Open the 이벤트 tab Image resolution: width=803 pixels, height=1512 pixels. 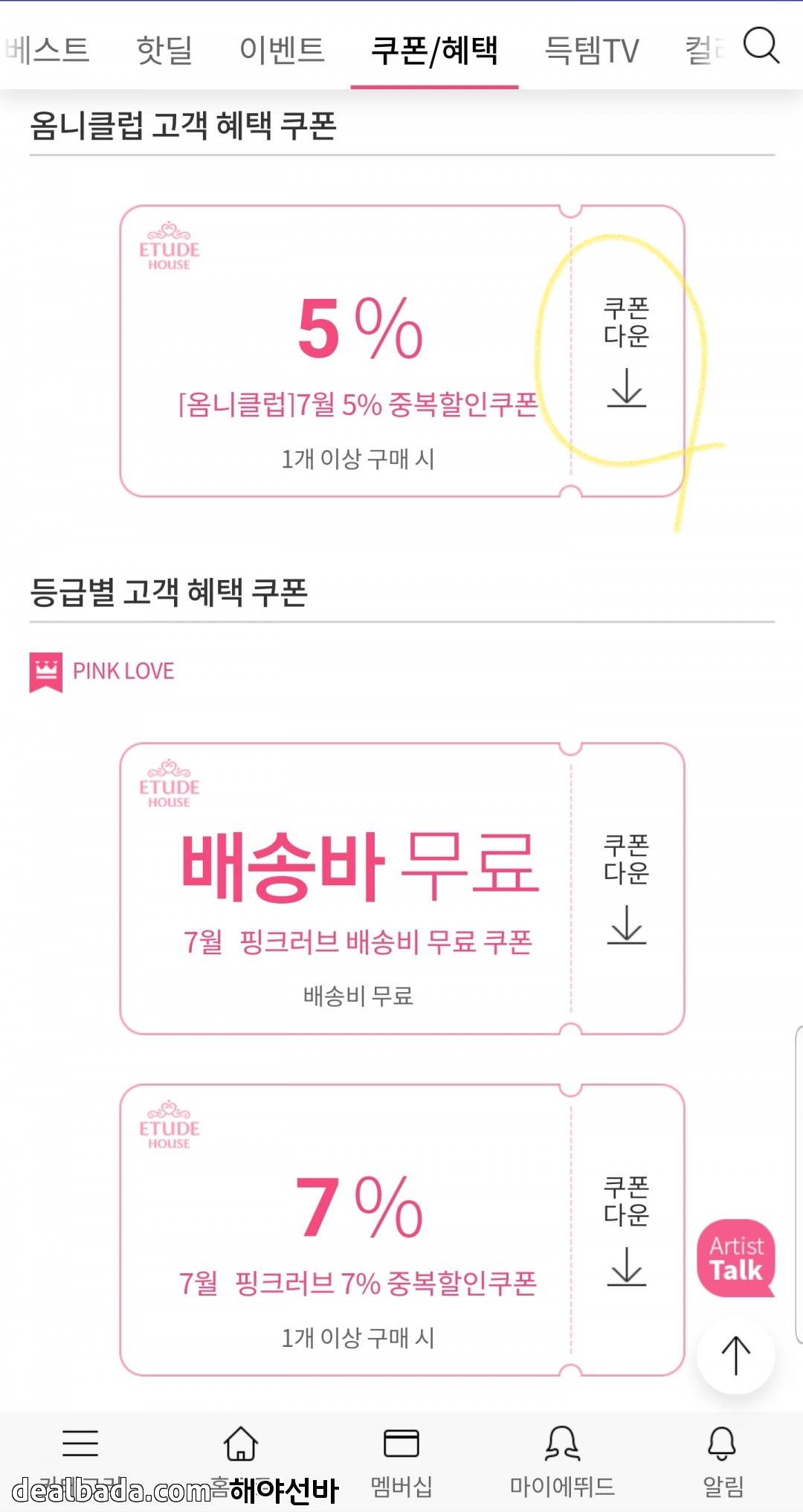(282, 51)
